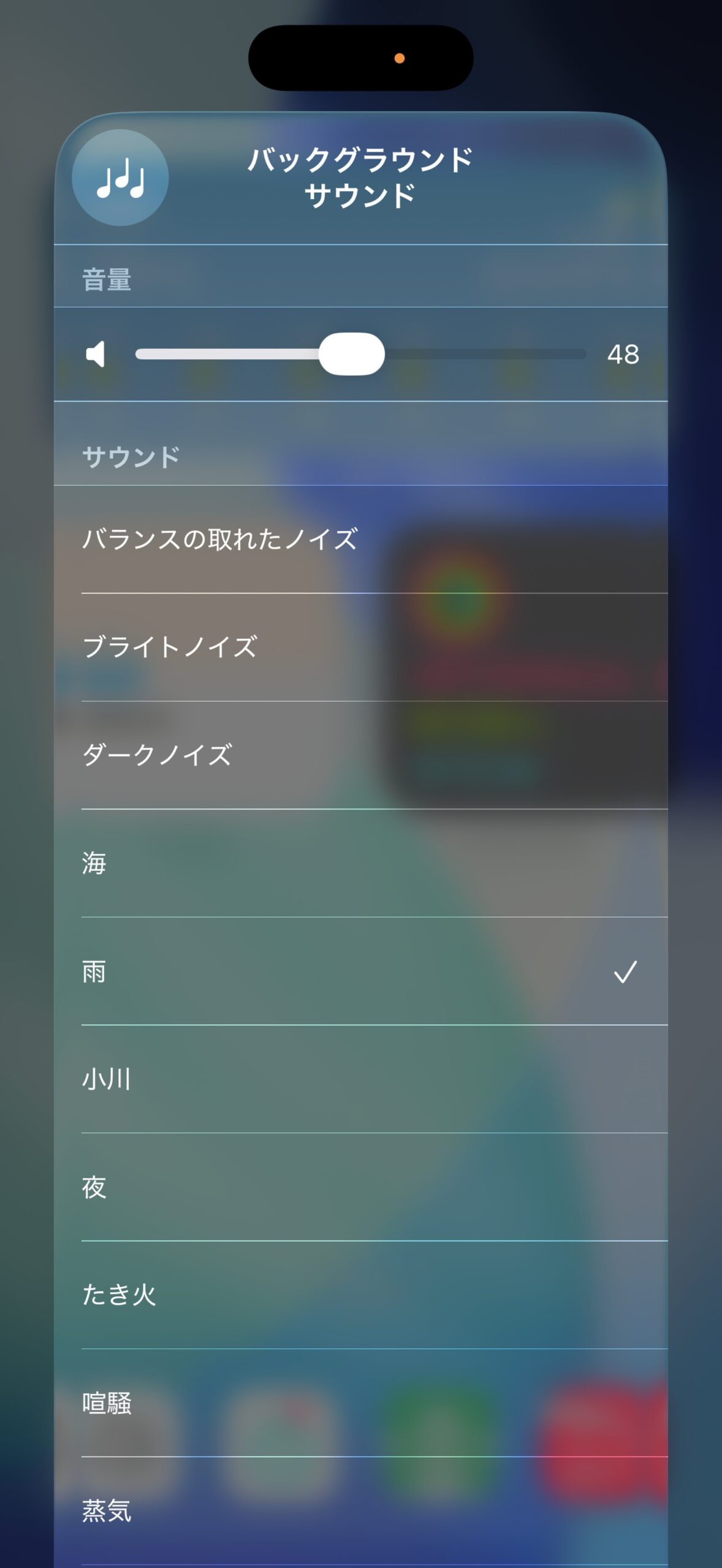Tap the volume slider at 48
Image resolution: width=722 pixels, height=1568 pixels.
352,354
